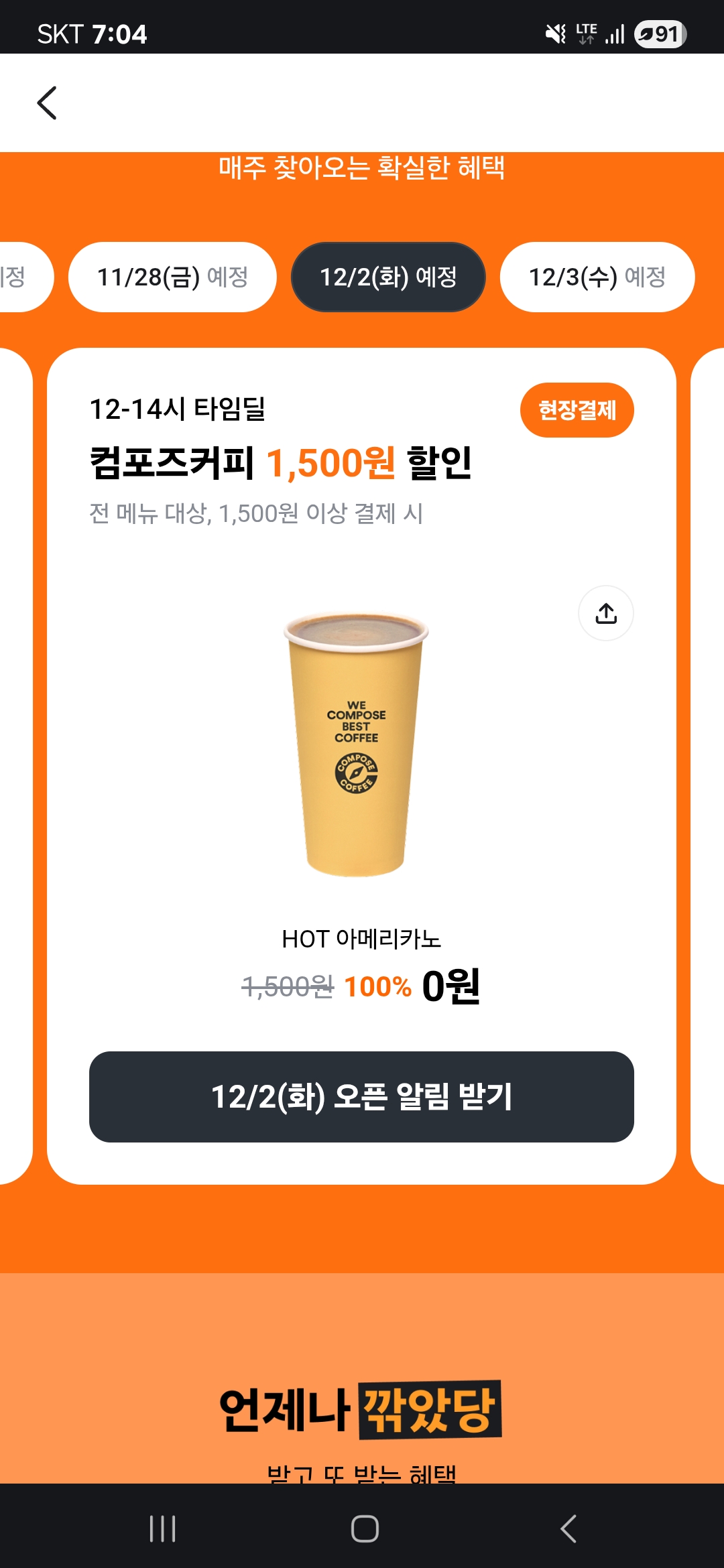This screenshot has width=724, height=1568.
Task: Select the 12/2(화) 예정 date chip
Action: tap(388, 277)
